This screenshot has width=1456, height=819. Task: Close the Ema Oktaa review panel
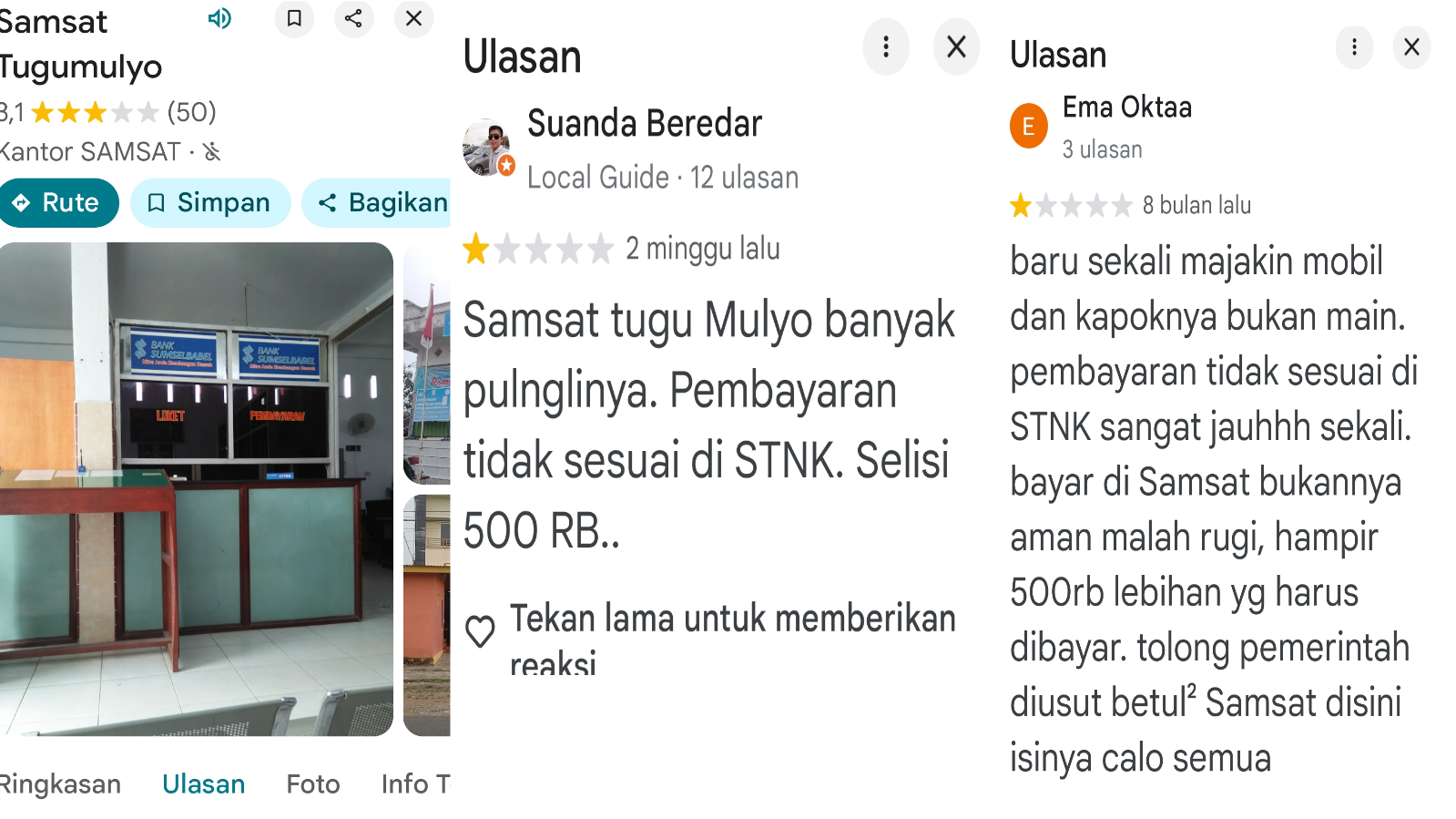1411,46
